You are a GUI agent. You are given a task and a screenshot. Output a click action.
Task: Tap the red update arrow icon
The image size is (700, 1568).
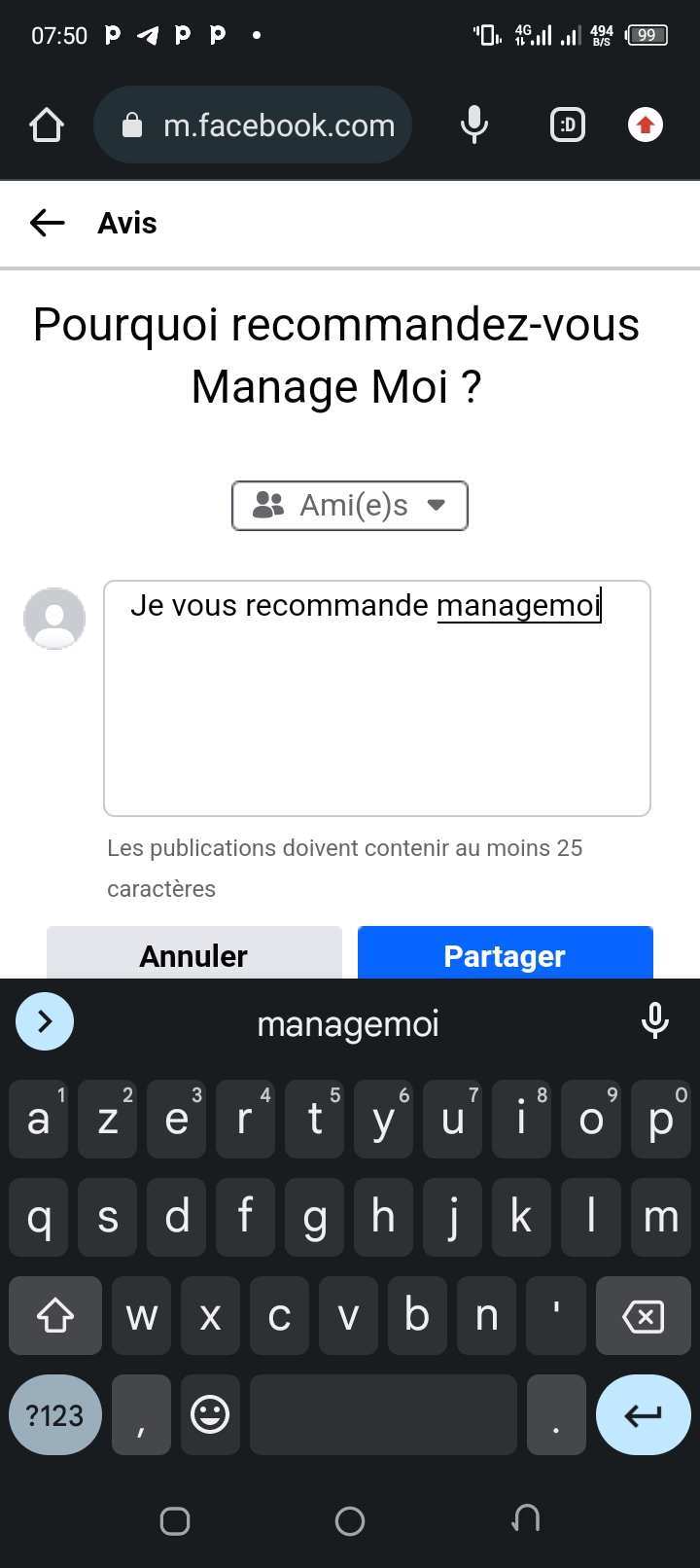(x=646, y=125)
